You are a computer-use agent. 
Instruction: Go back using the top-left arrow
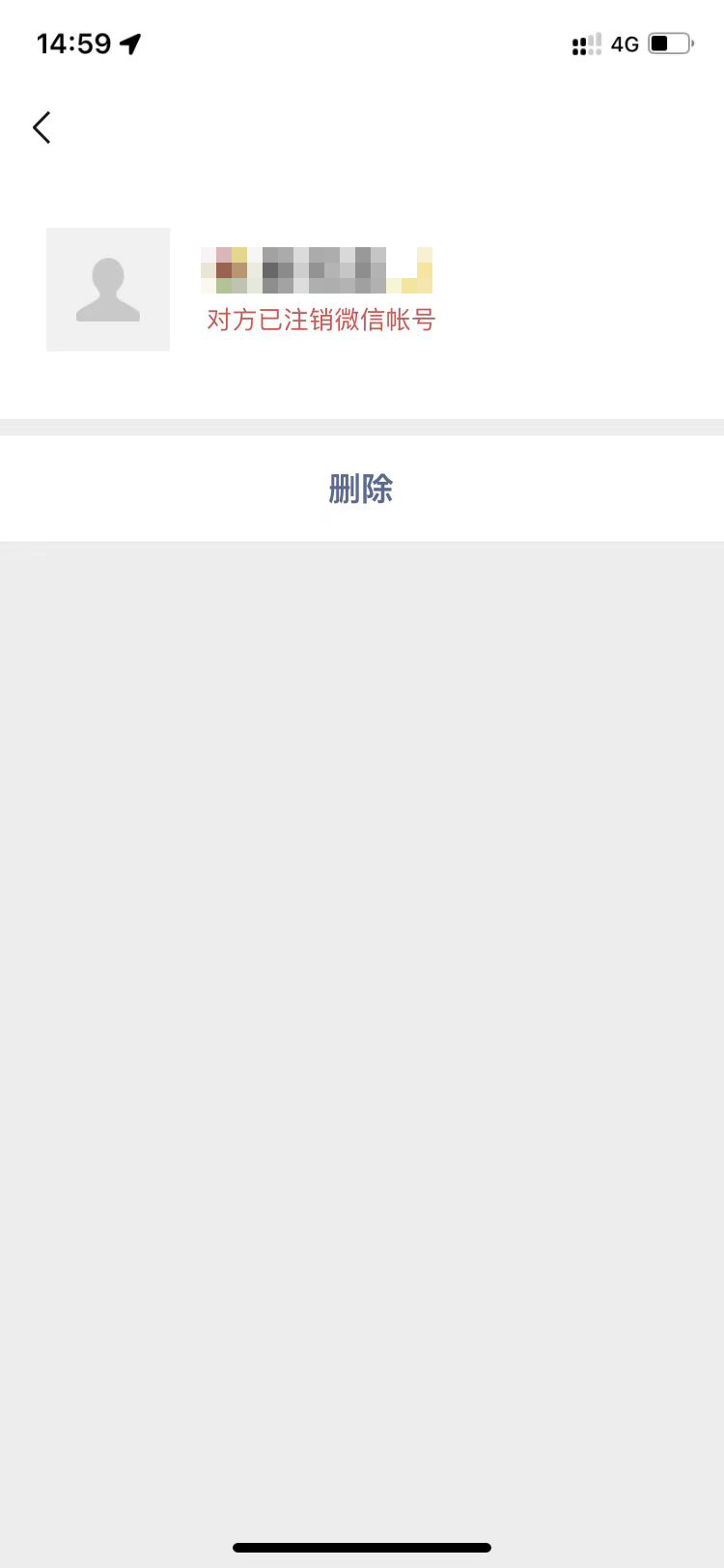[42, 127]
